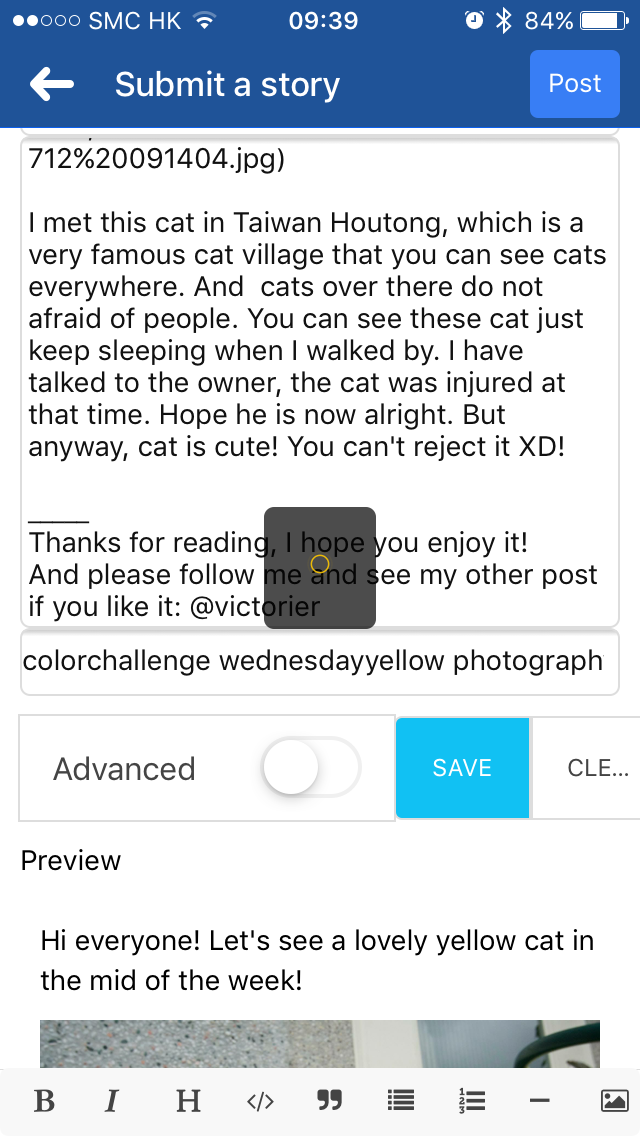Add a bulleted list

click(x=400, y=1101)
